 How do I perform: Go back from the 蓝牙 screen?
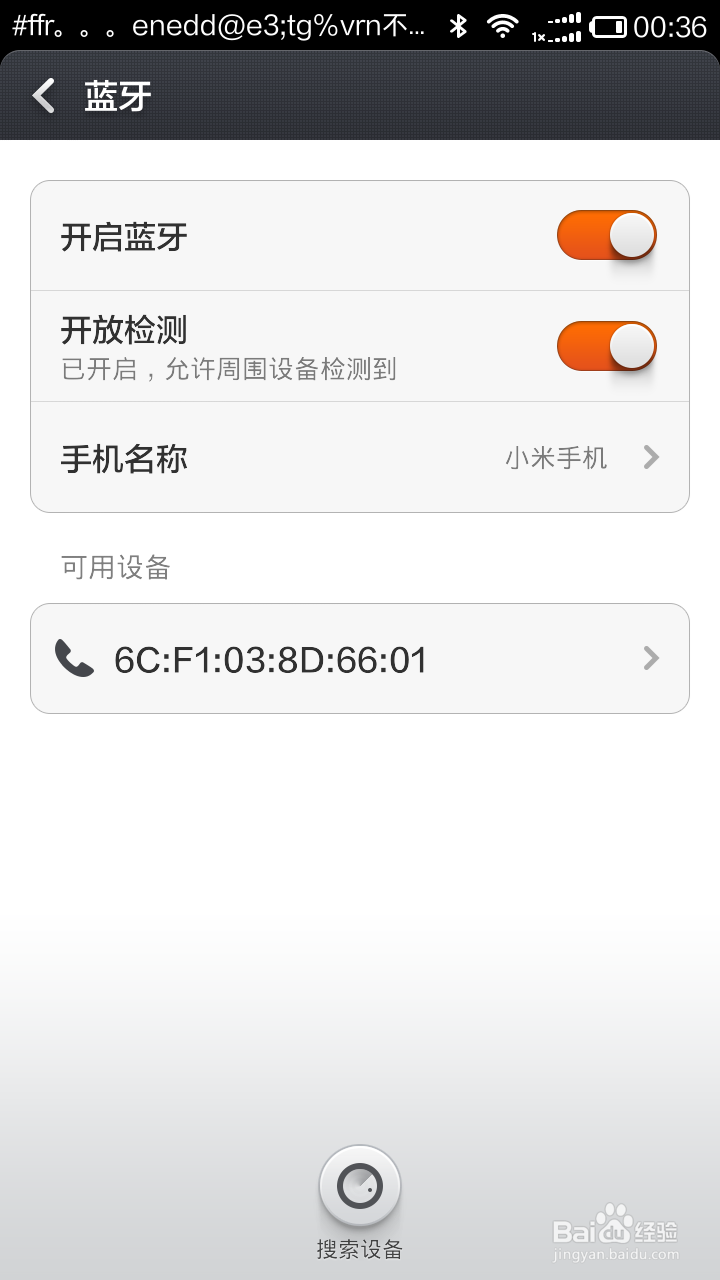tap(44, 96)
